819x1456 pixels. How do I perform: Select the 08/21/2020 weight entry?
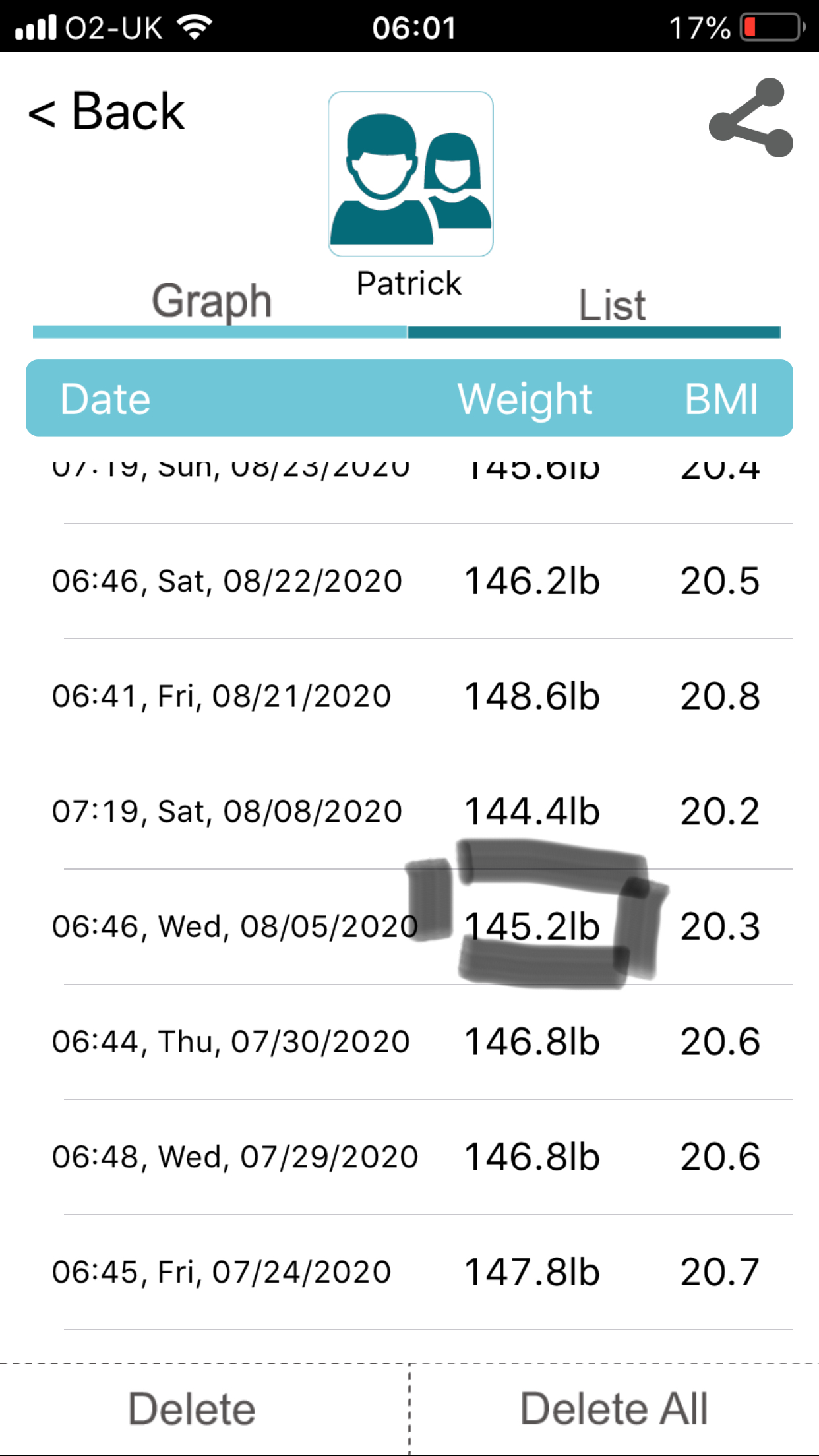(409, 696)
